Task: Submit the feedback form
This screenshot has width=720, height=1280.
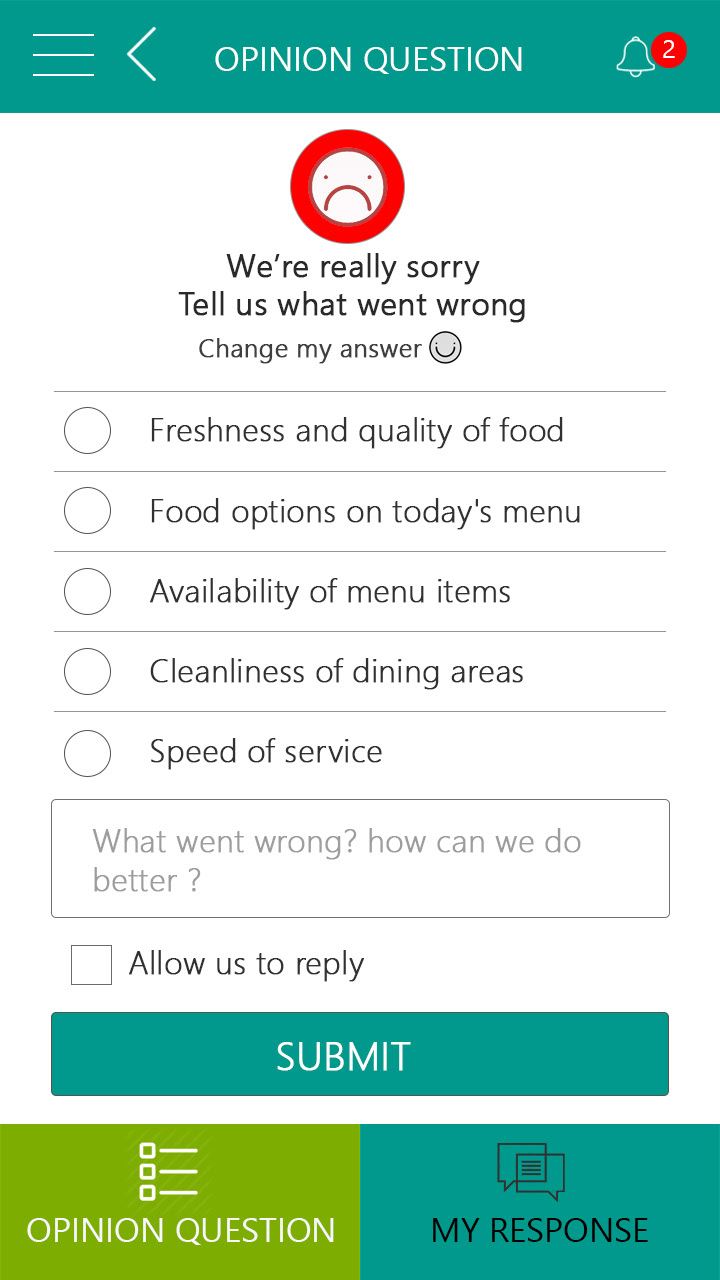Action: tap(360, 1054)
